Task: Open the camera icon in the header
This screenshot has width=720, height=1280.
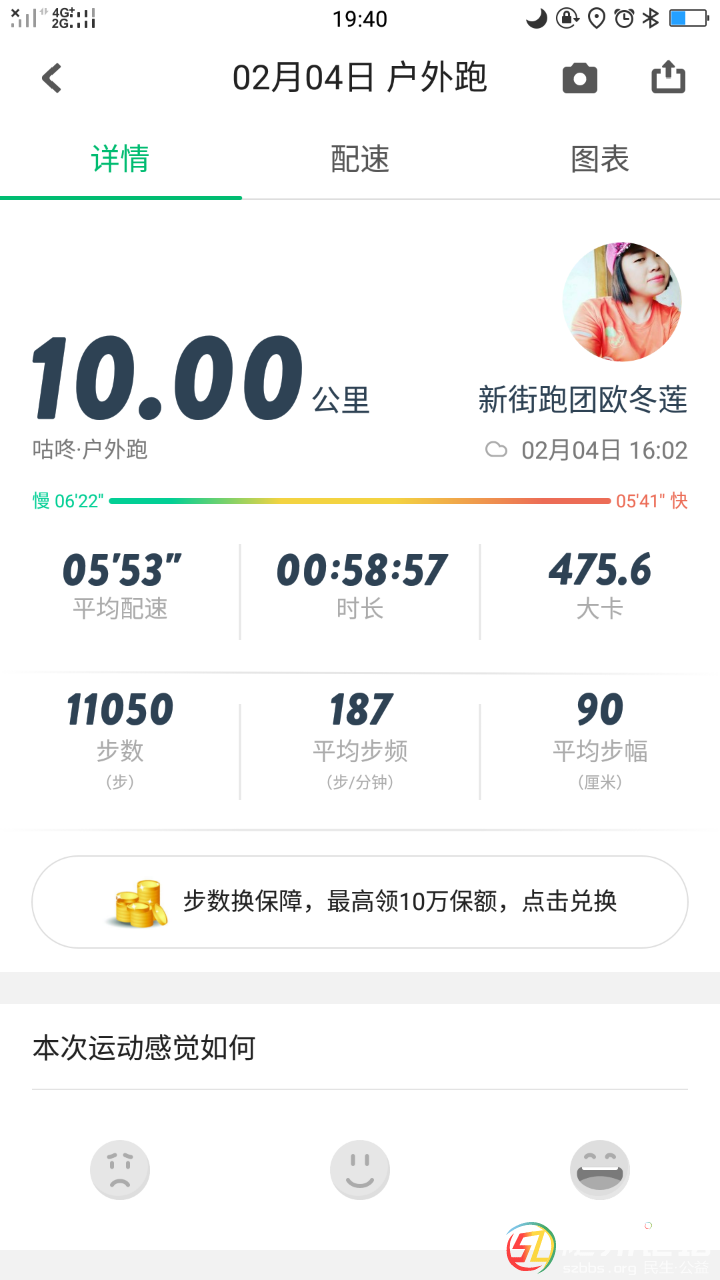Action: pyautogui.click(x=579, y=78)
